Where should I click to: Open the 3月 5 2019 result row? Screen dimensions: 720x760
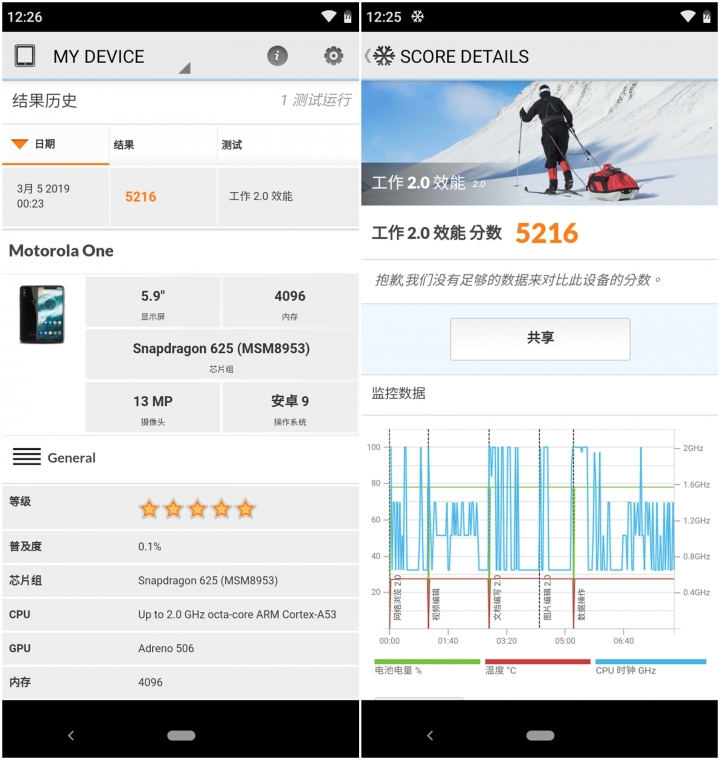(180, 196)
